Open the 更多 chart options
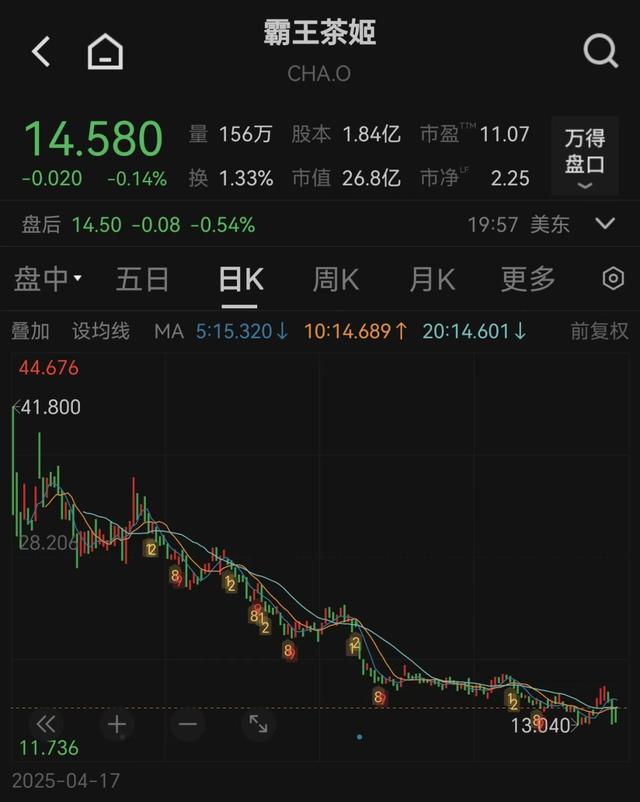 [x=527, y=279]
